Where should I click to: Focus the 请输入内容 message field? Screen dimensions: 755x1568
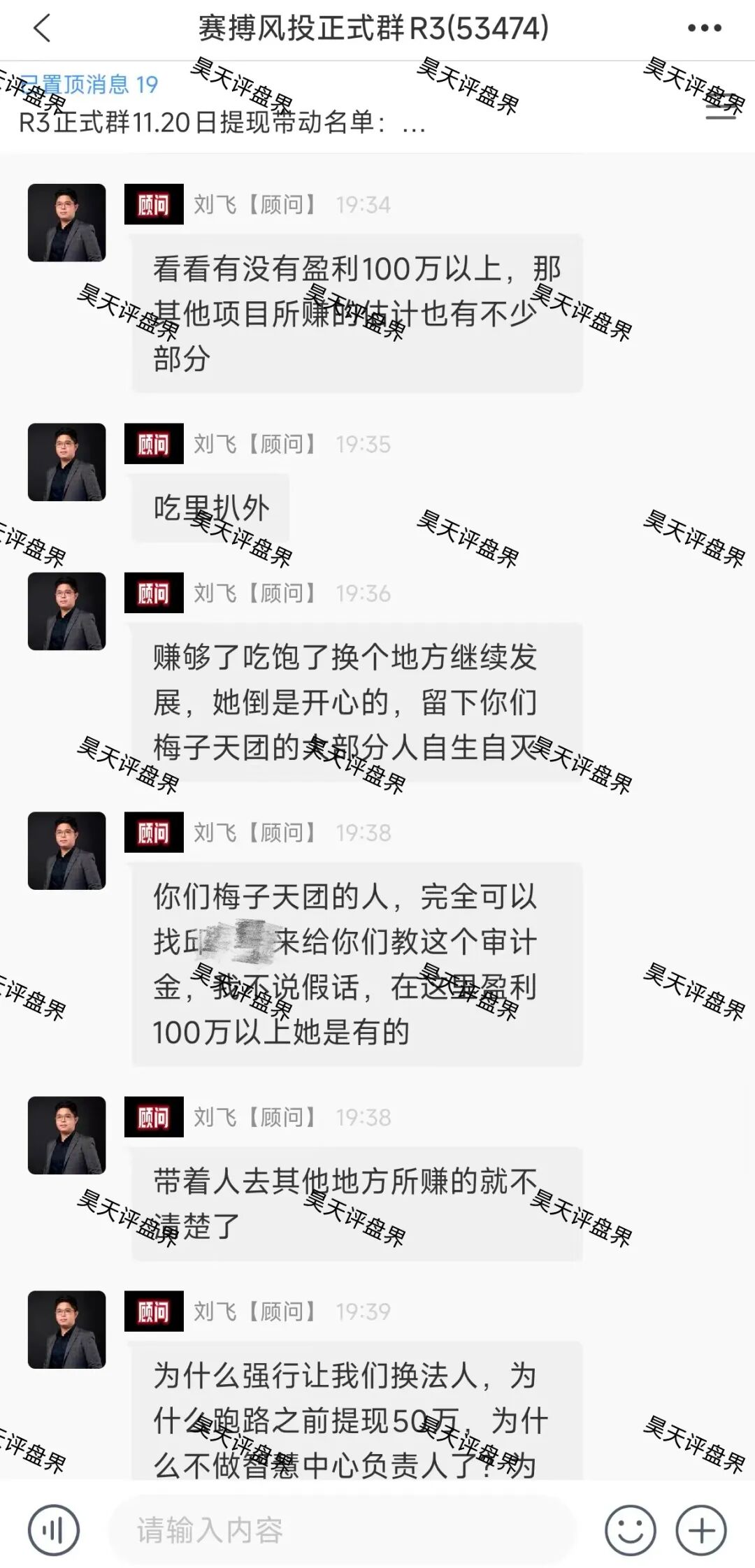click(343, 1530)
